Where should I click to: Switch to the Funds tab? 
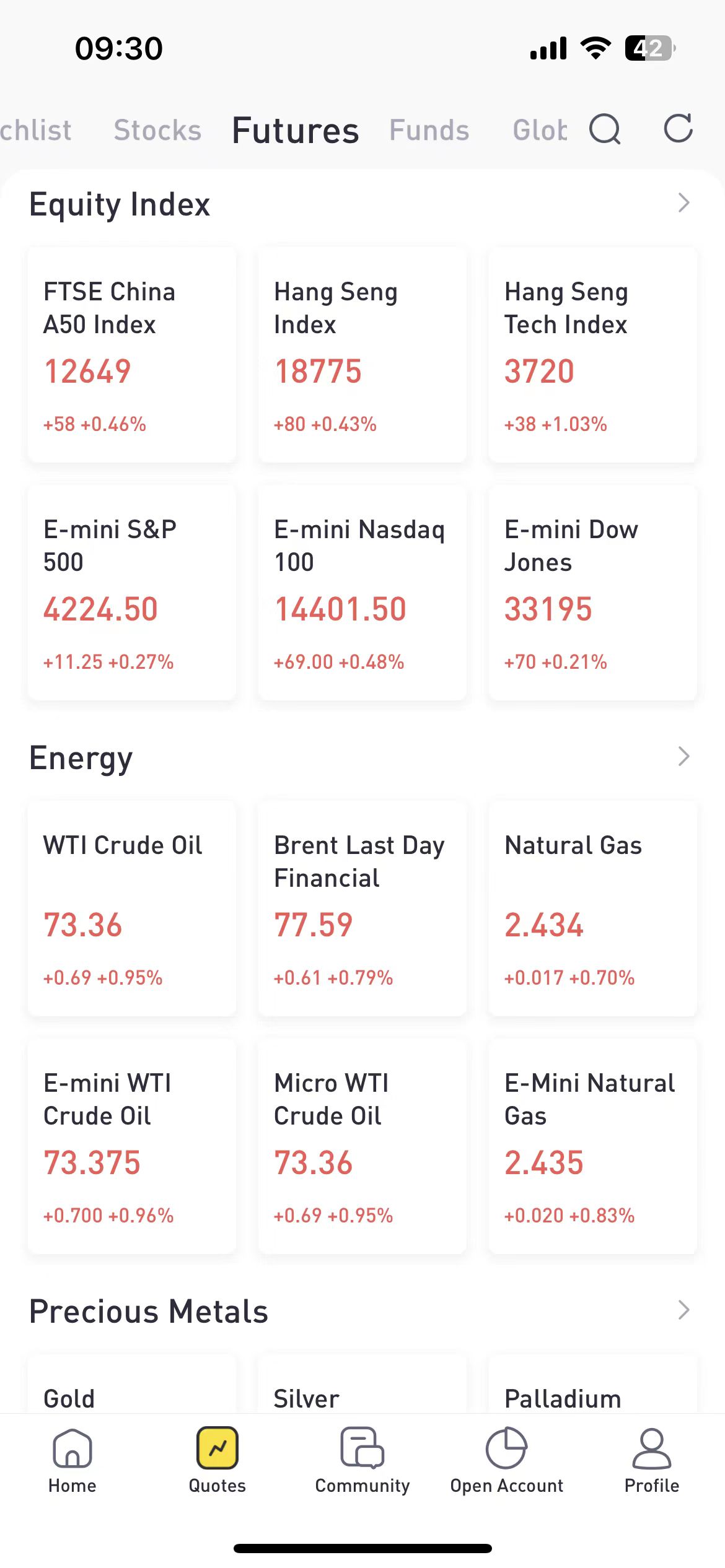(x=429, y=131)
